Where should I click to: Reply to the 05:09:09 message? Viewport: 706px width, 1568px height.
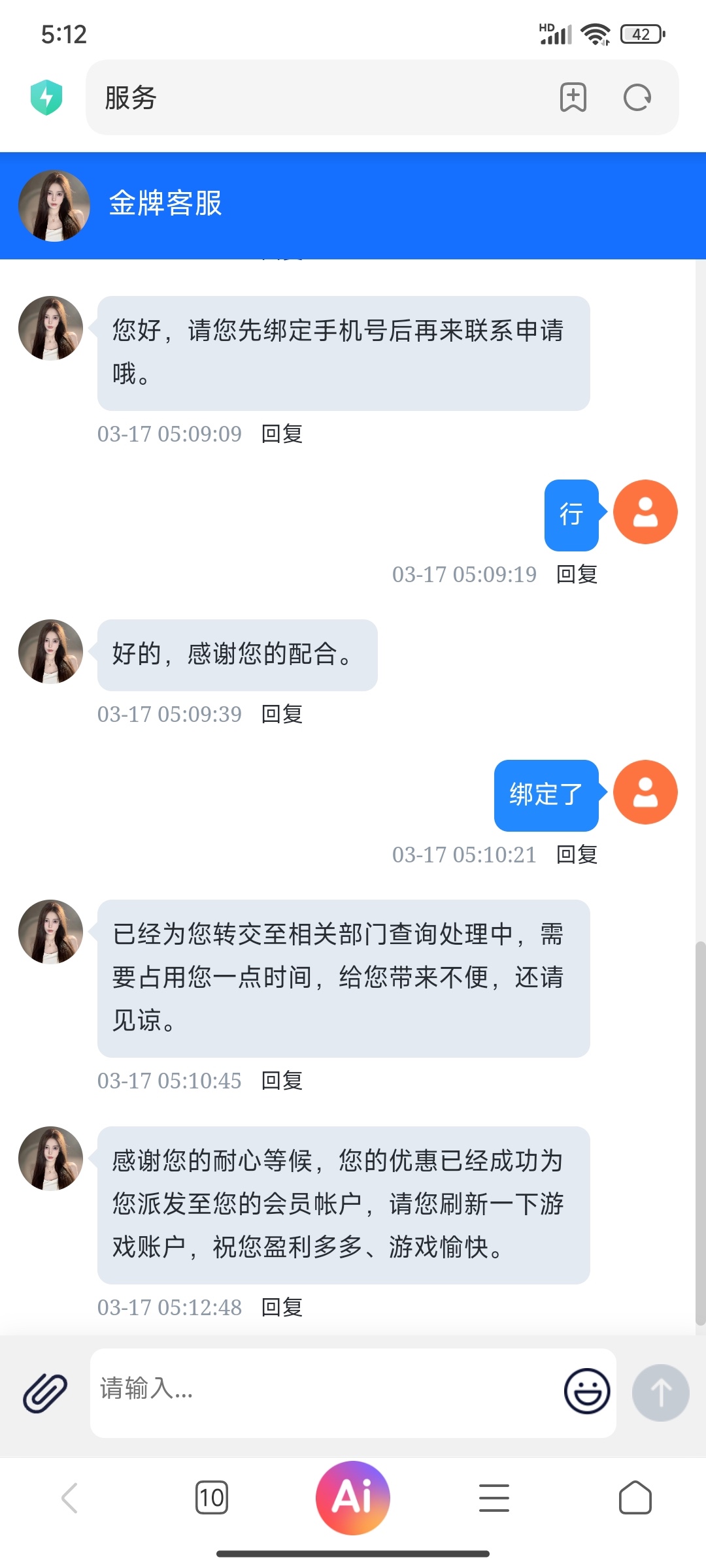pyautogui.click(x=282, y=434)
